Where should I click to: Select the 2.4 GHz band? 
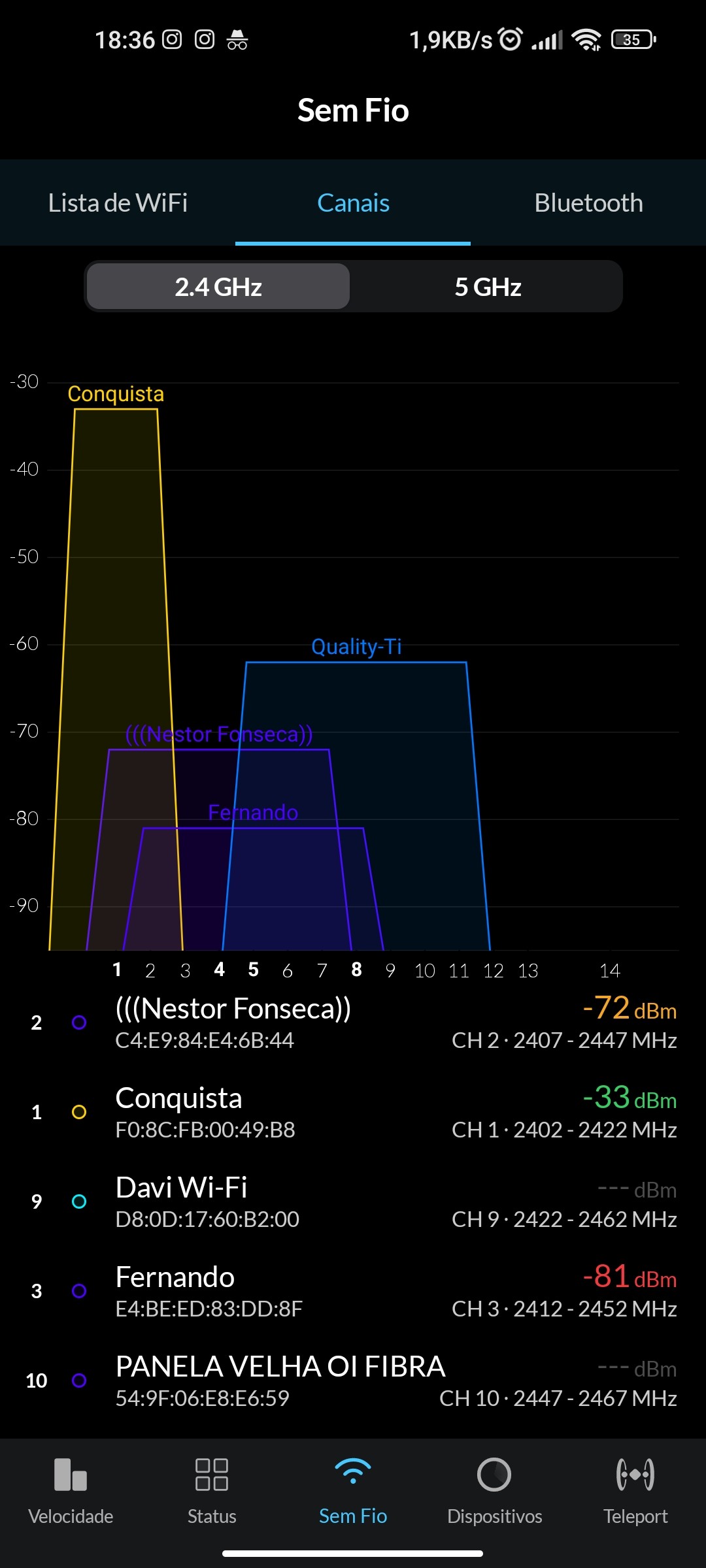(x=218, y=287)
